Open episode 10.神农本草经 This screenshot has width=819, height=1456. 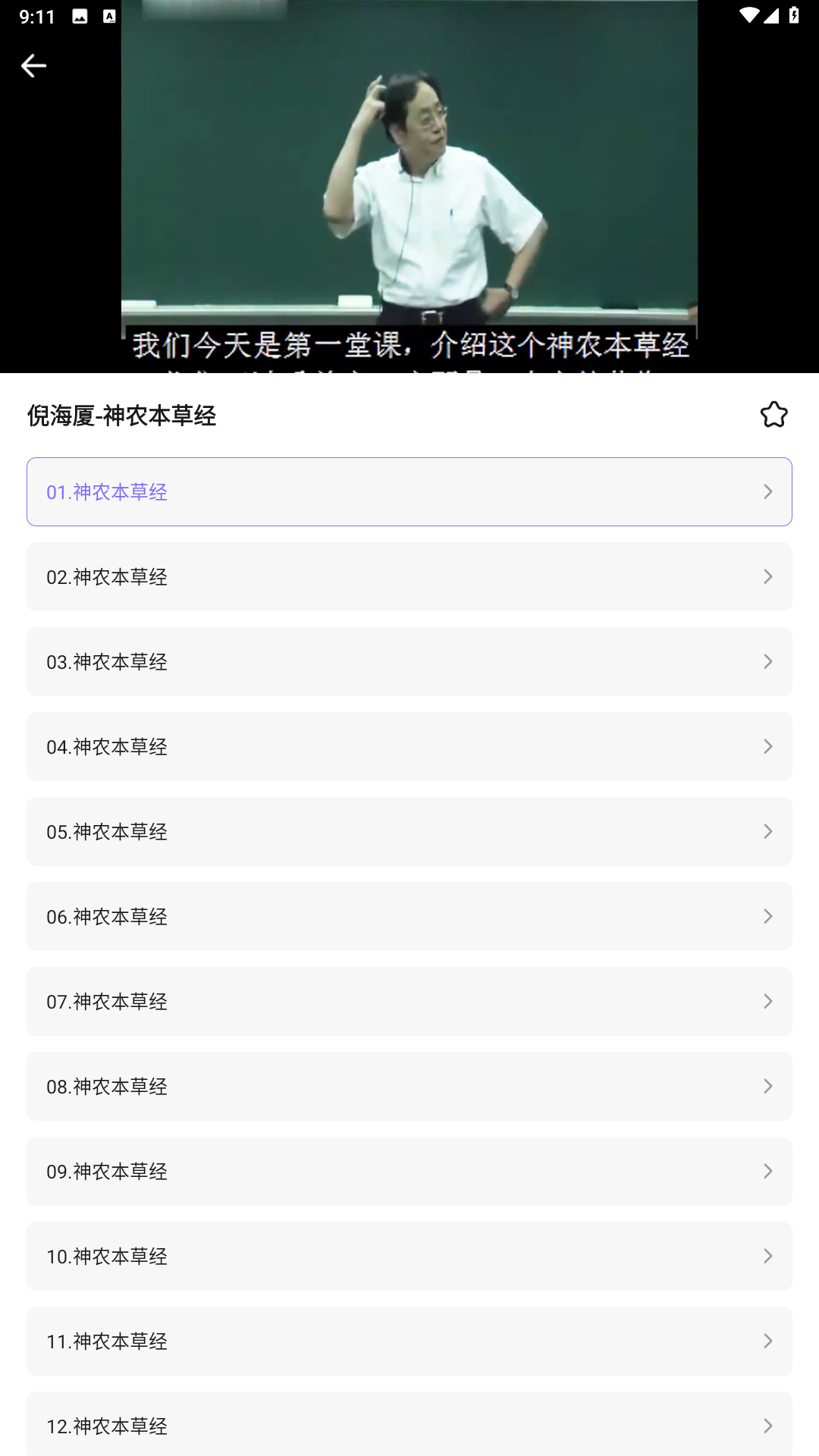pyautogui.click(x=409, y=1256)
